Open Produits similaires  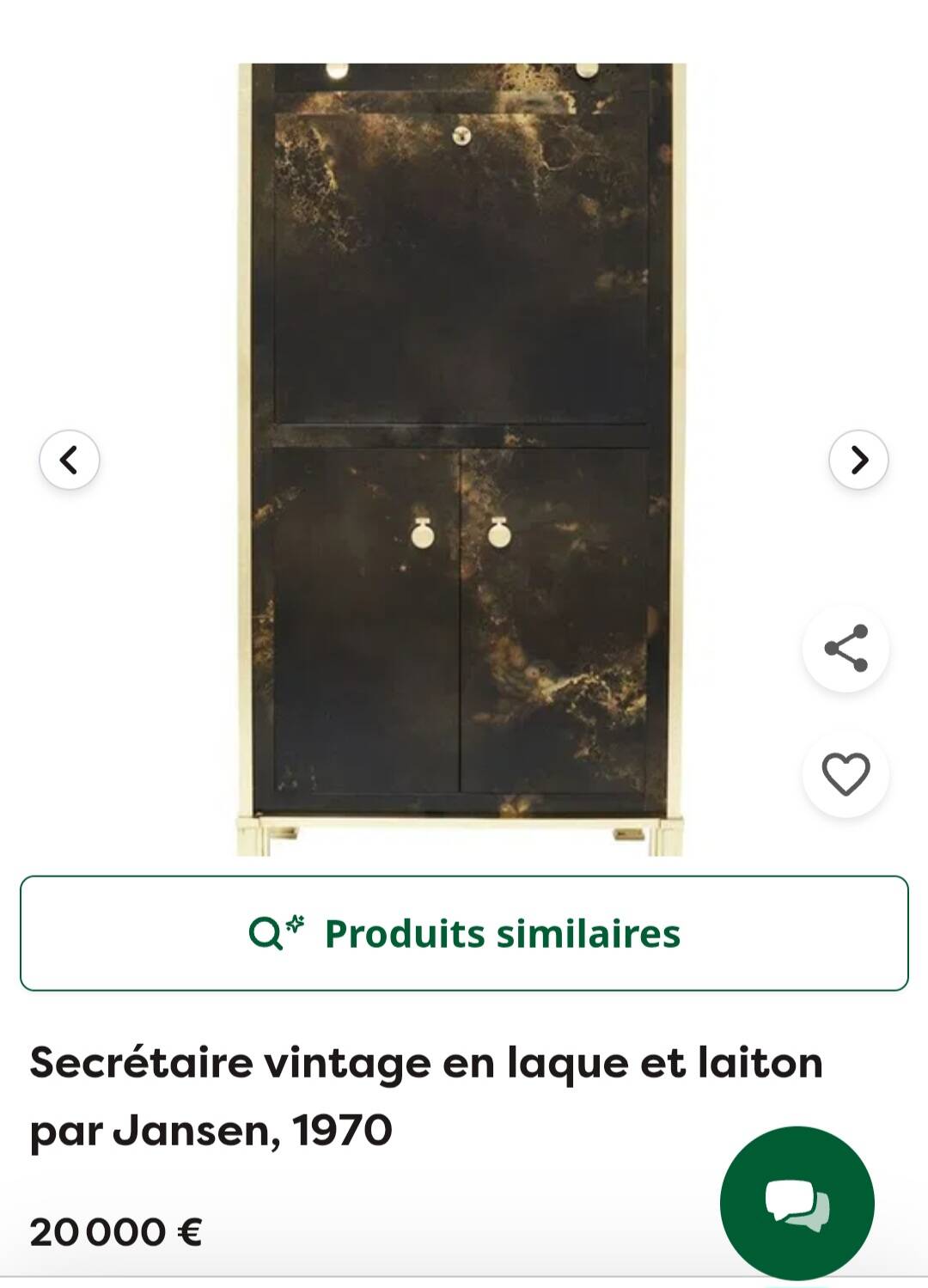(464, 933)
